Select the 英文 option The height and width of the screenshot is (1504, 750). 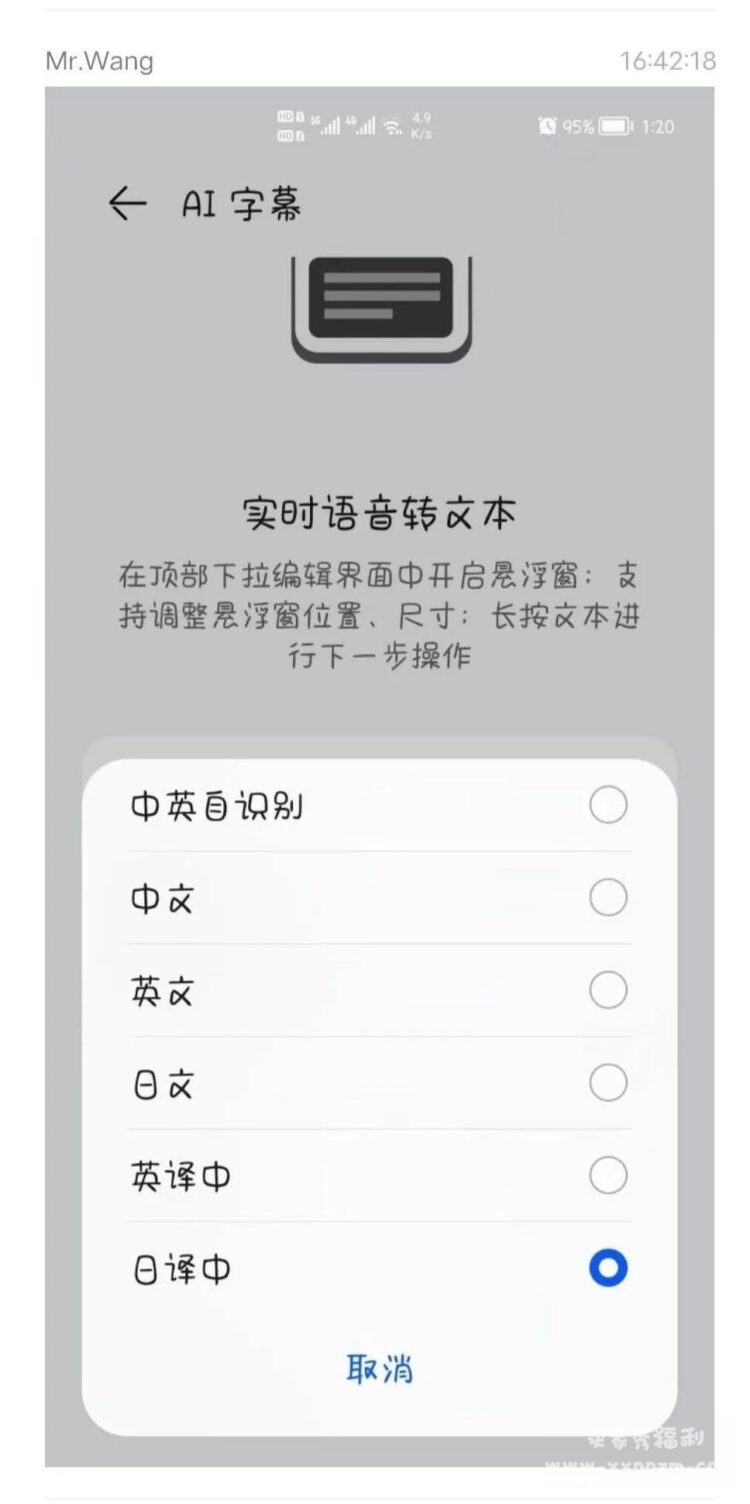pos(379,991)
